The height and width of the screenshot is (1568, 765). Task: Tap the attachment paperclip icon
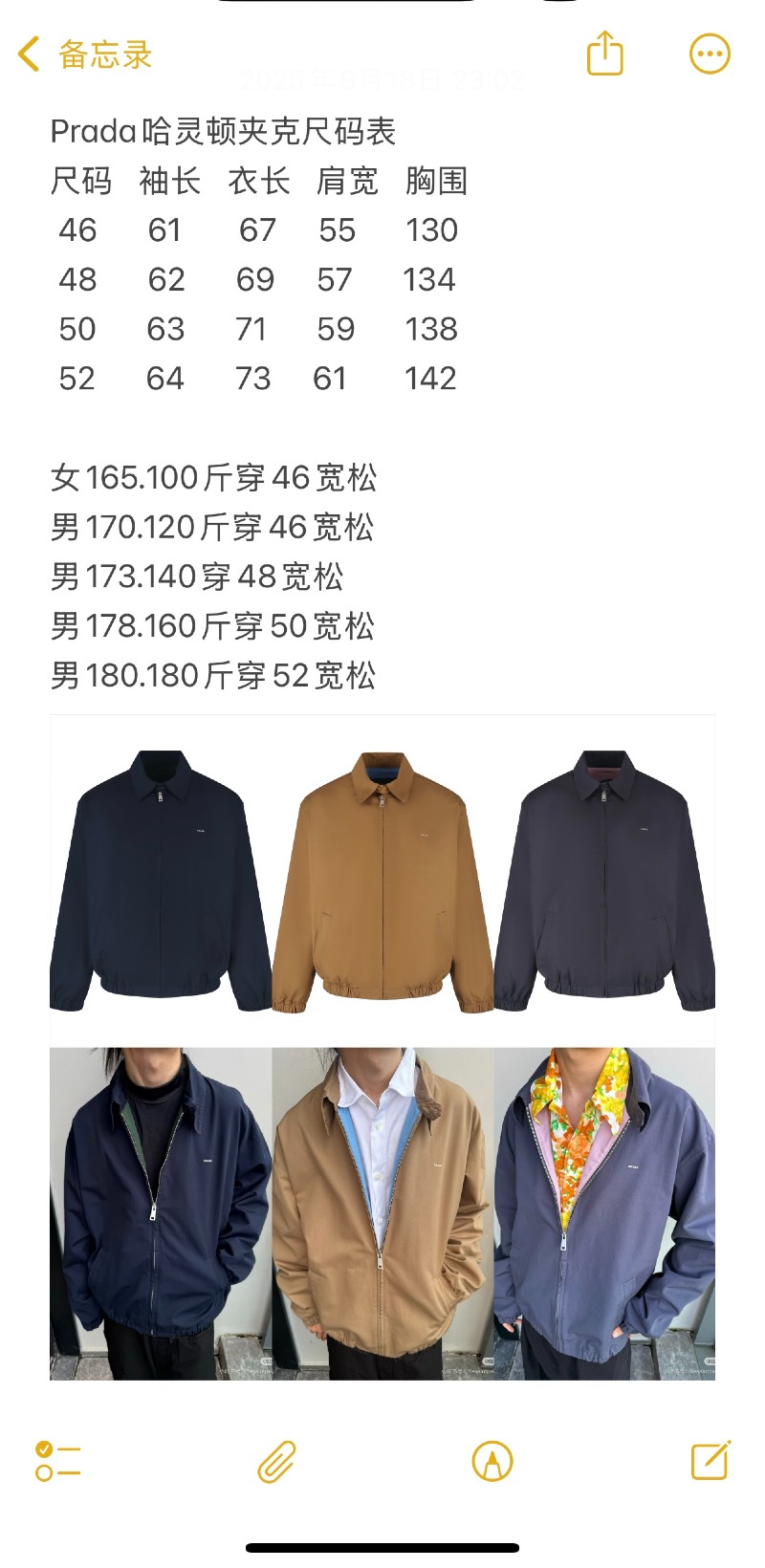click(276, 1461)
